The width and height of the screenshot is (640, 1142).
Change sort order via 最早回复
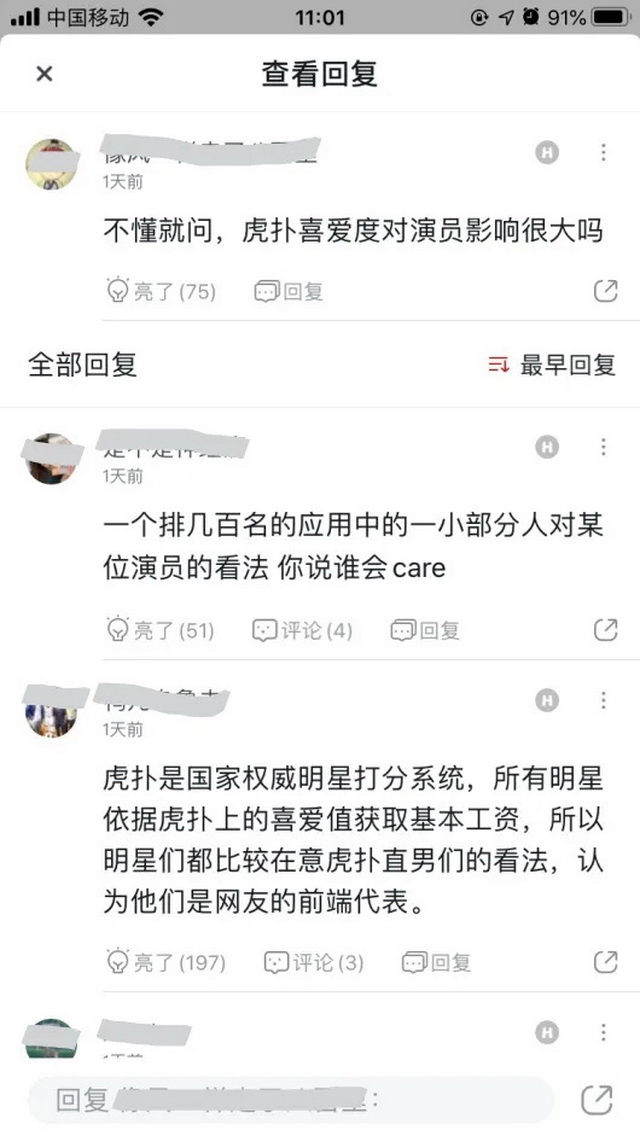click(x=552, y=365)
